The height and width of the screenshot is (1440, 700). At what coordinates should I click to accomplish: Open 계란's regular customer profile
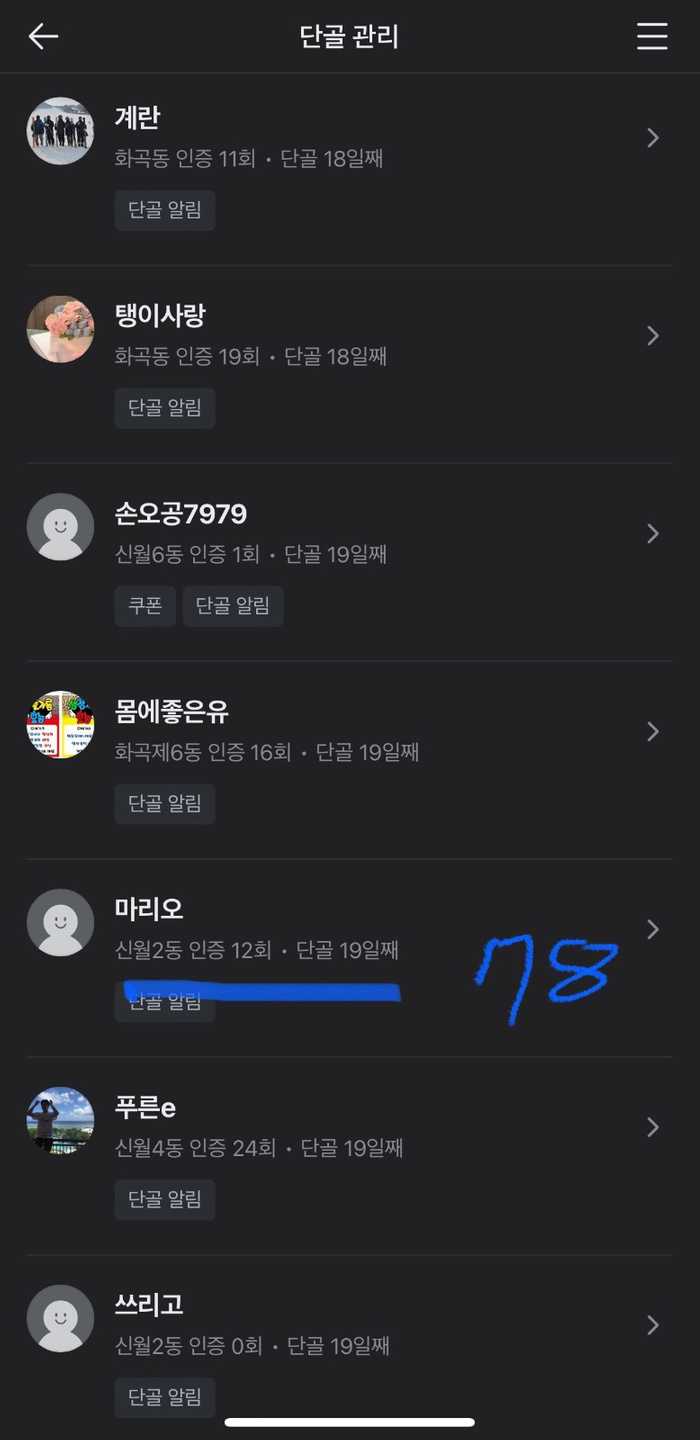[350, 167]
